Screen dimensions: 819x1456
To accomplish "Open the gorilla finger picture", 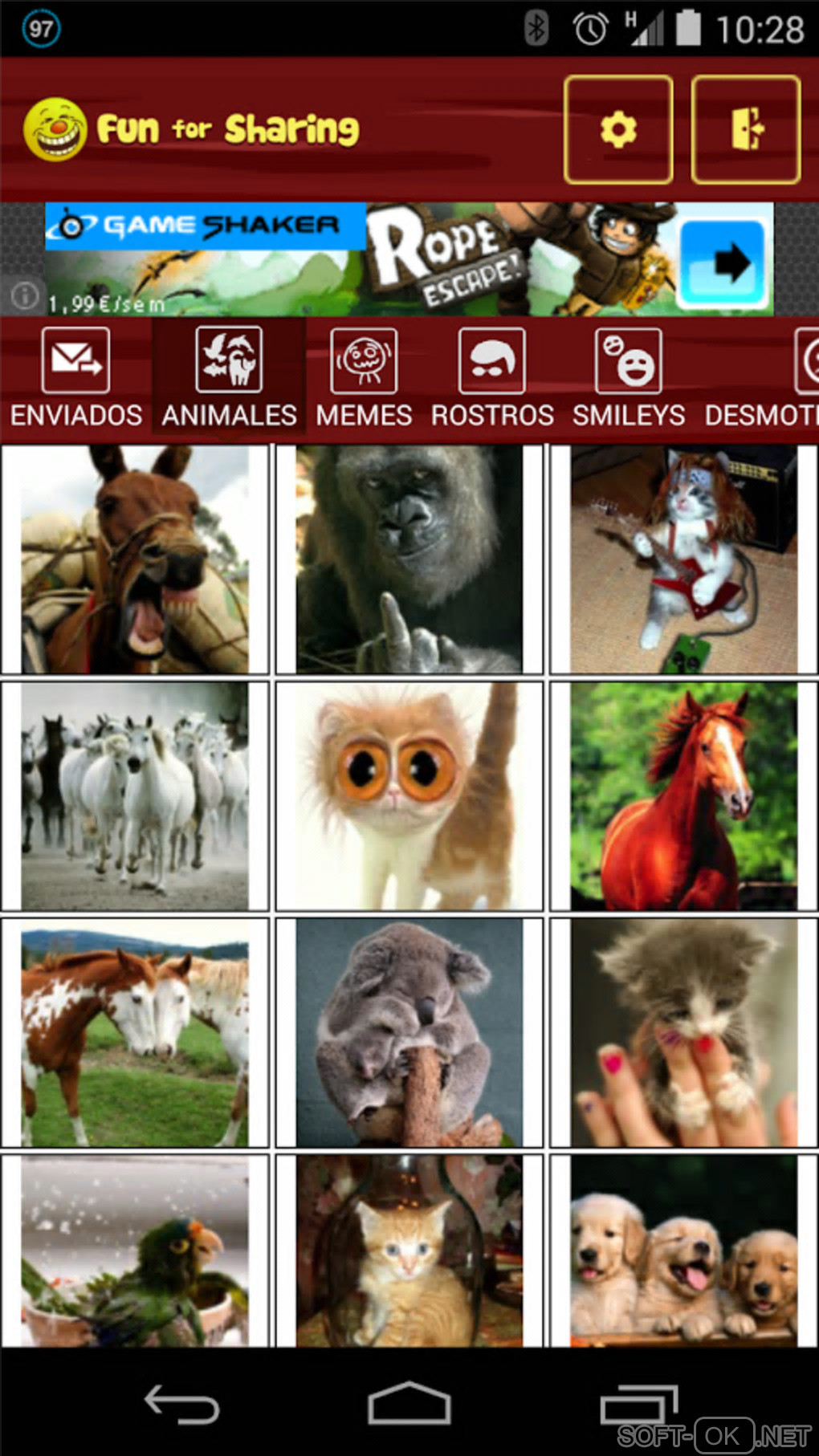I will click(409, 559).
